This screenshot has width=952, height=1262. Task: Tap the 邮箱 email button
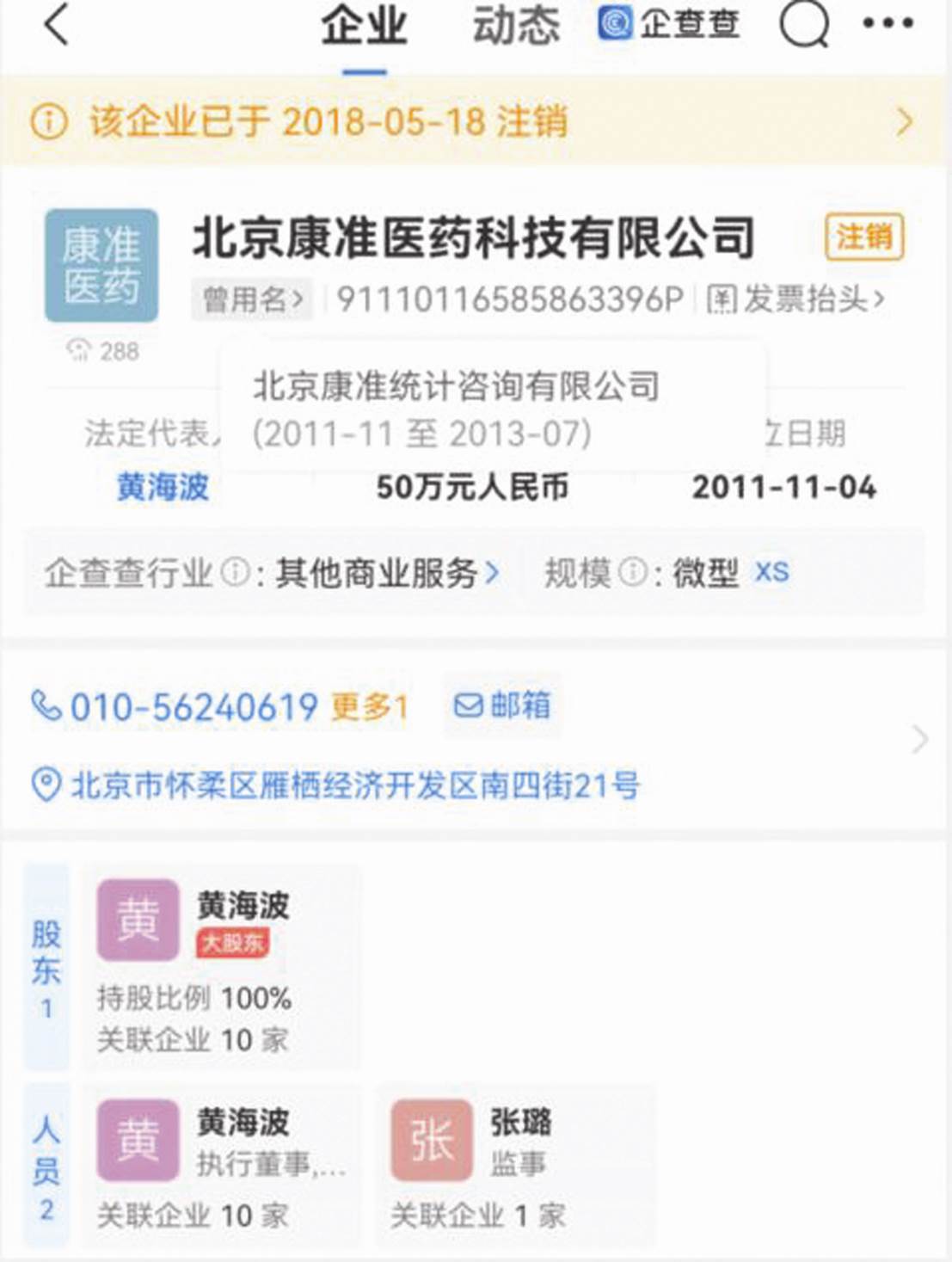pos(502,705)
